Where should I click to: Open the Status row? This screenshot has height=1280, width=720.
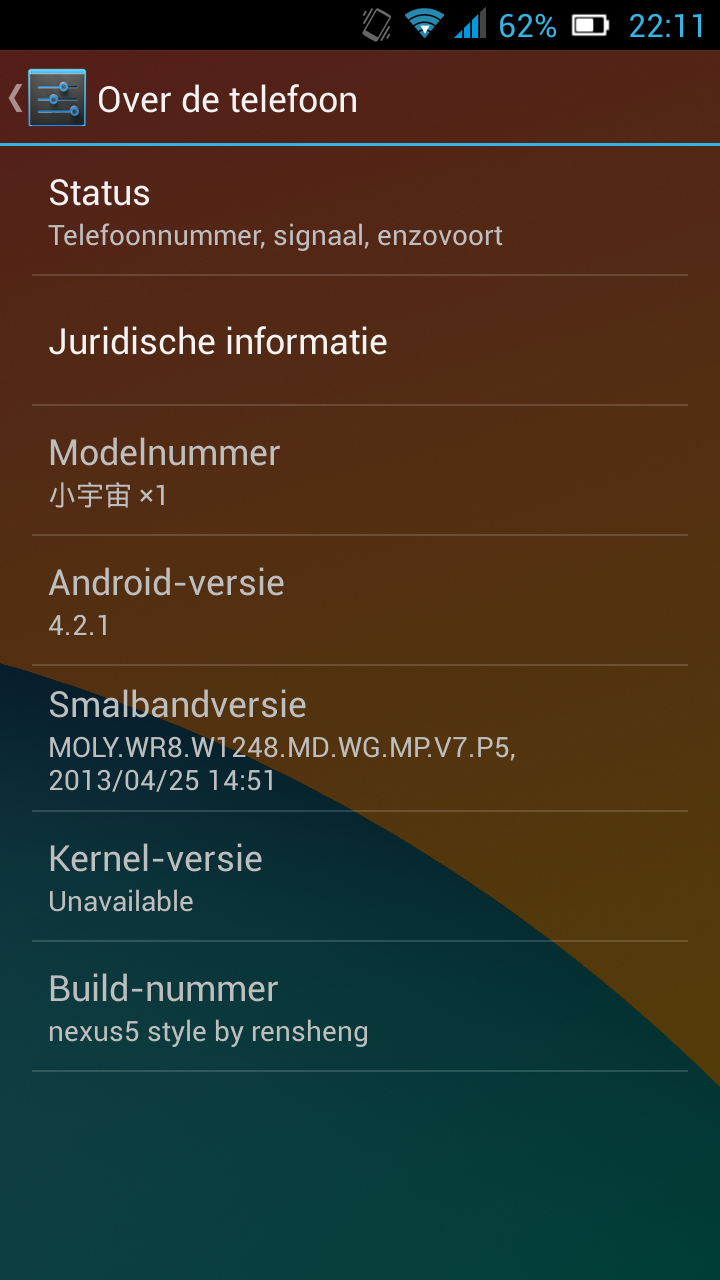360,212
